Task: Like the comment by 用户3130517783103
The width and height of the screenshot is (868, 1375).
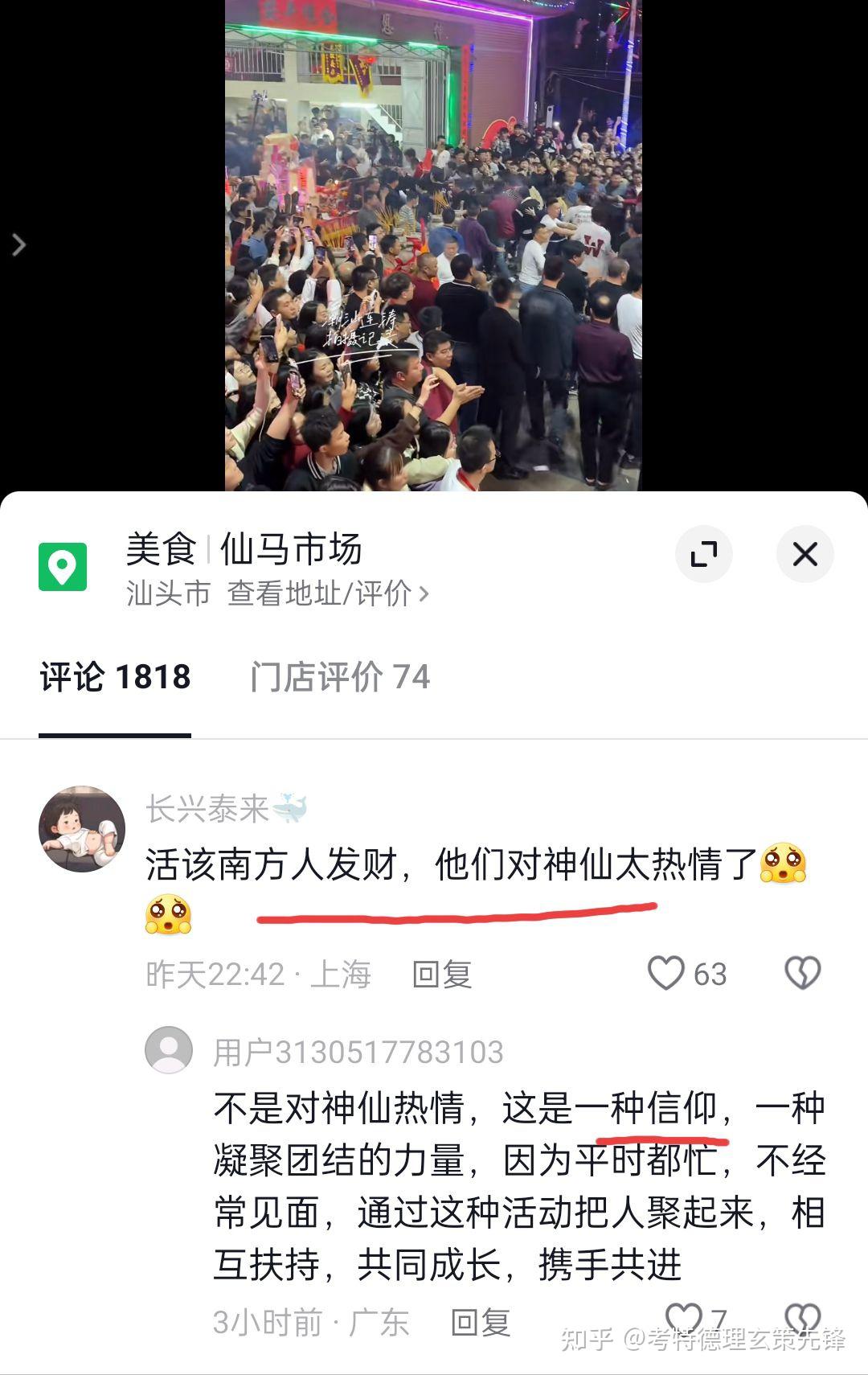Action: (x=684, y=1319)
